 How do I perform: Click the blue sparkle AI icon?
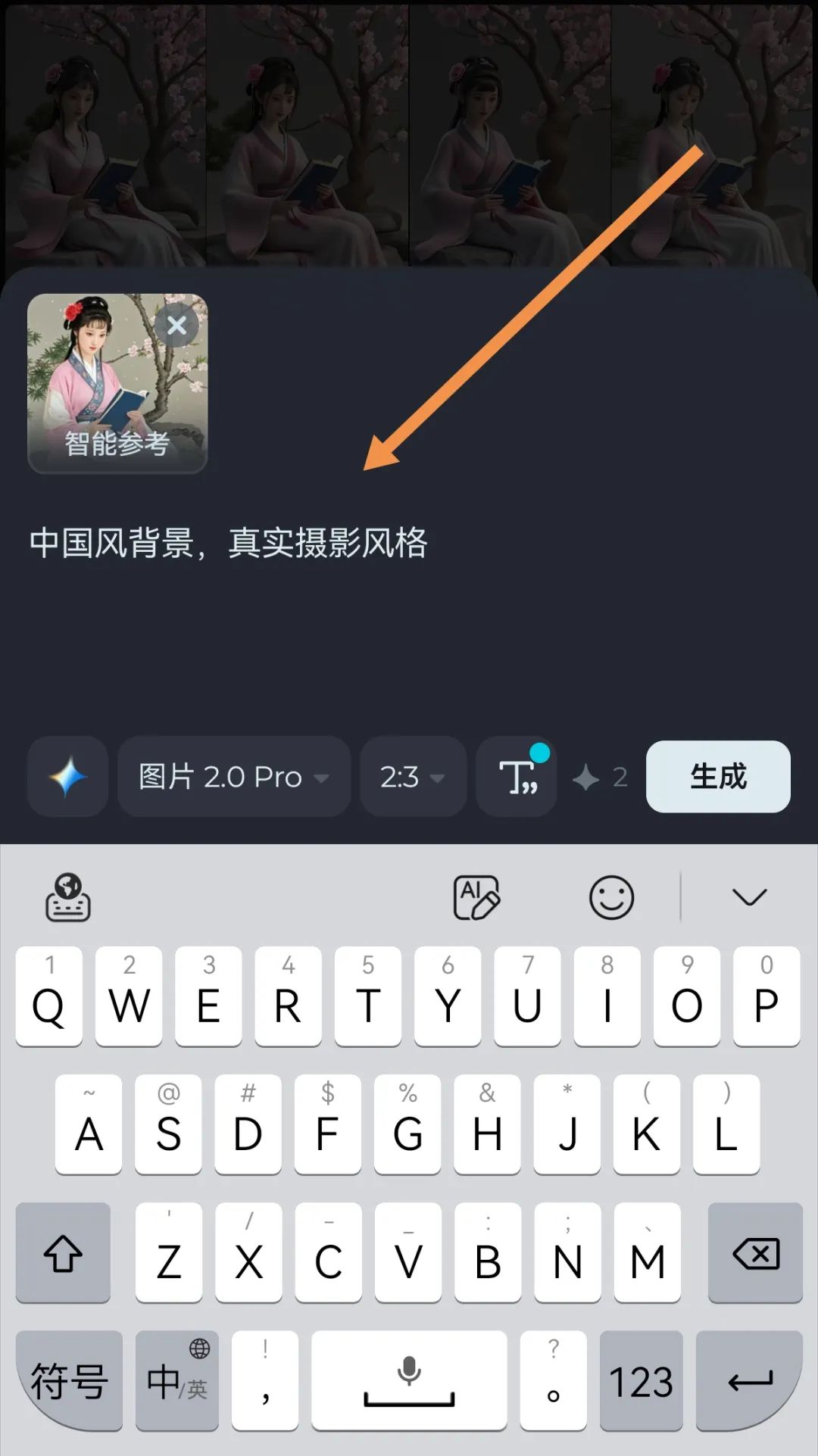67,777
